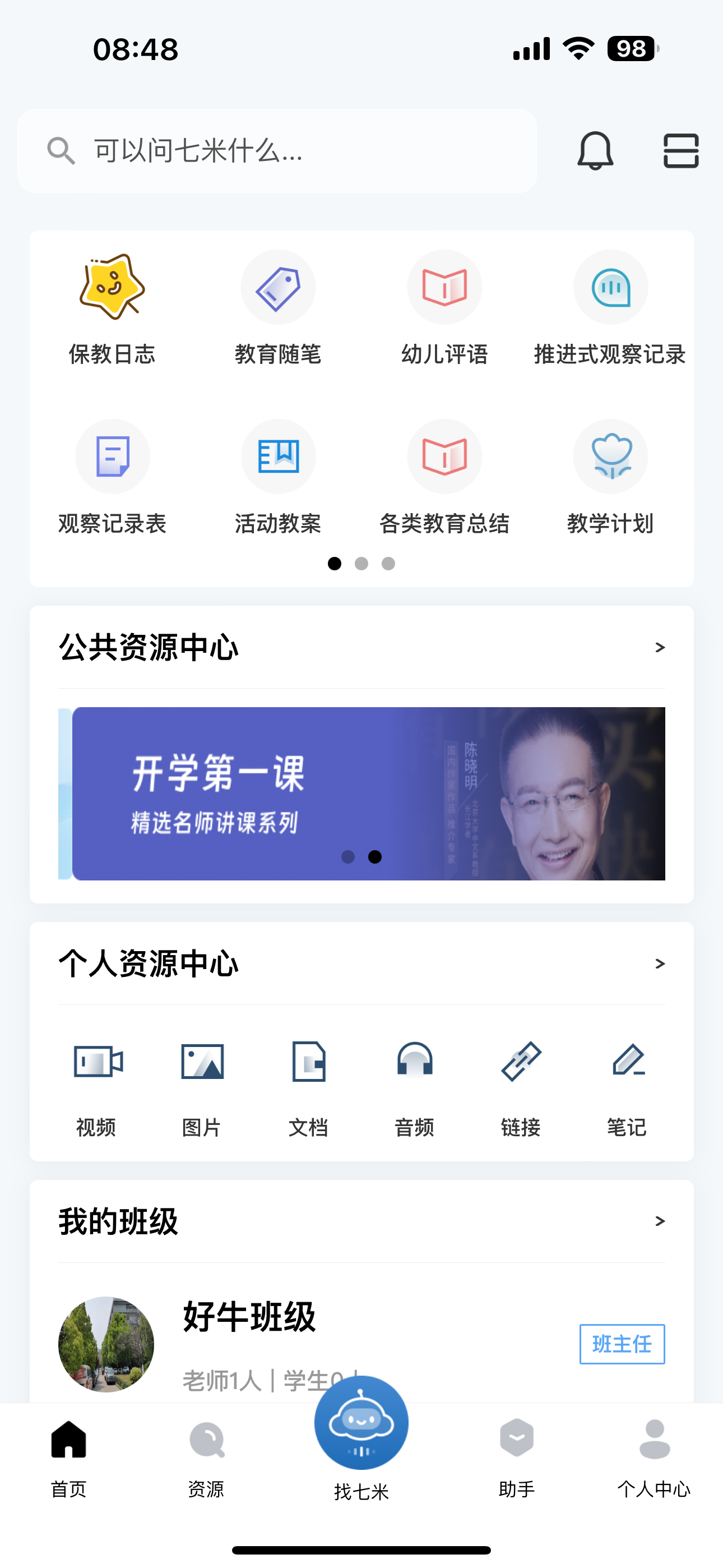Expand 公共资源中心 with its arrow
This screenshot has width=723, height=1568.
pos(661,647)
